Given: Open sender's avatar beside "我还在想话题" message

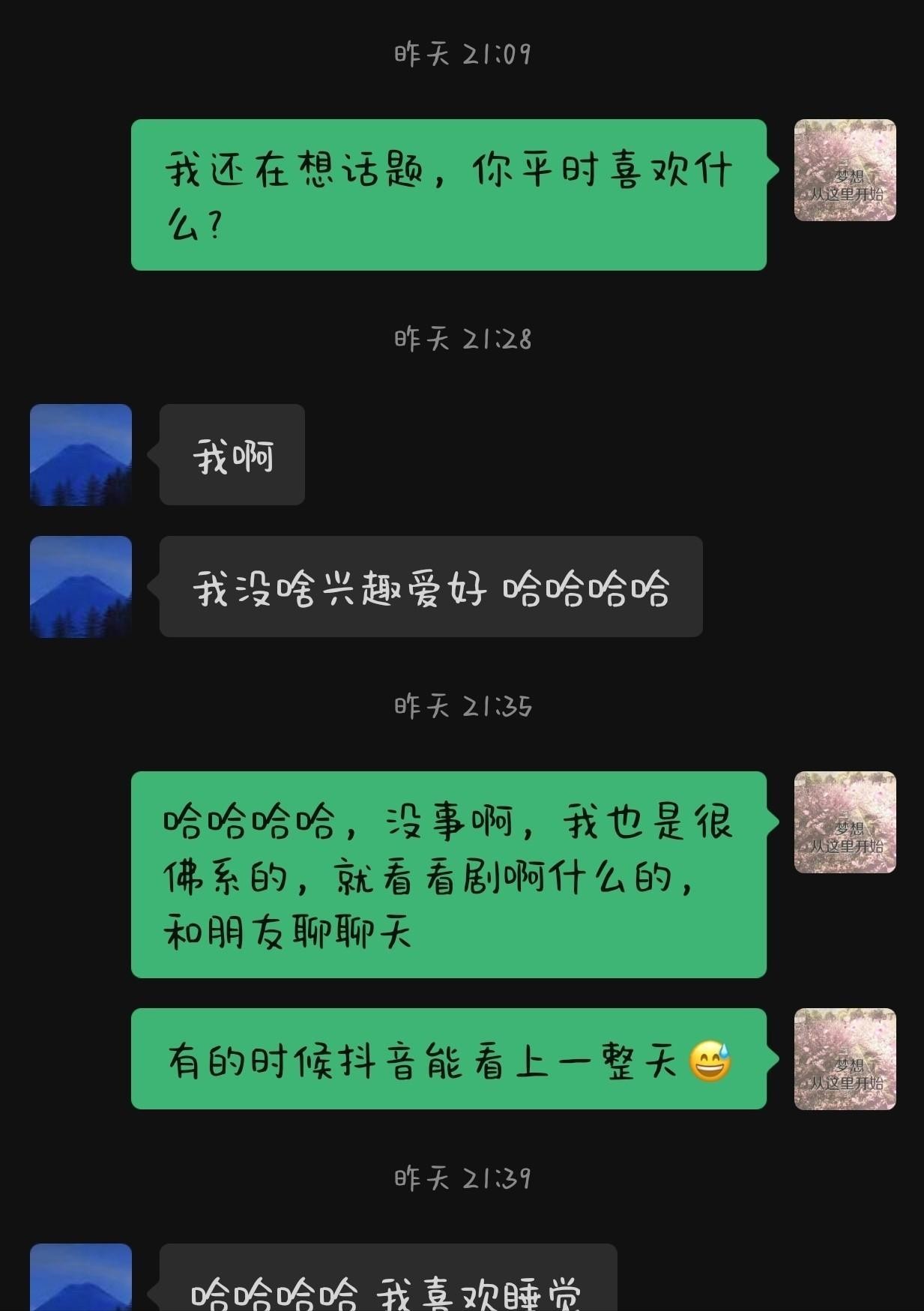Looking at the screenshot, I should coord(845,170).
